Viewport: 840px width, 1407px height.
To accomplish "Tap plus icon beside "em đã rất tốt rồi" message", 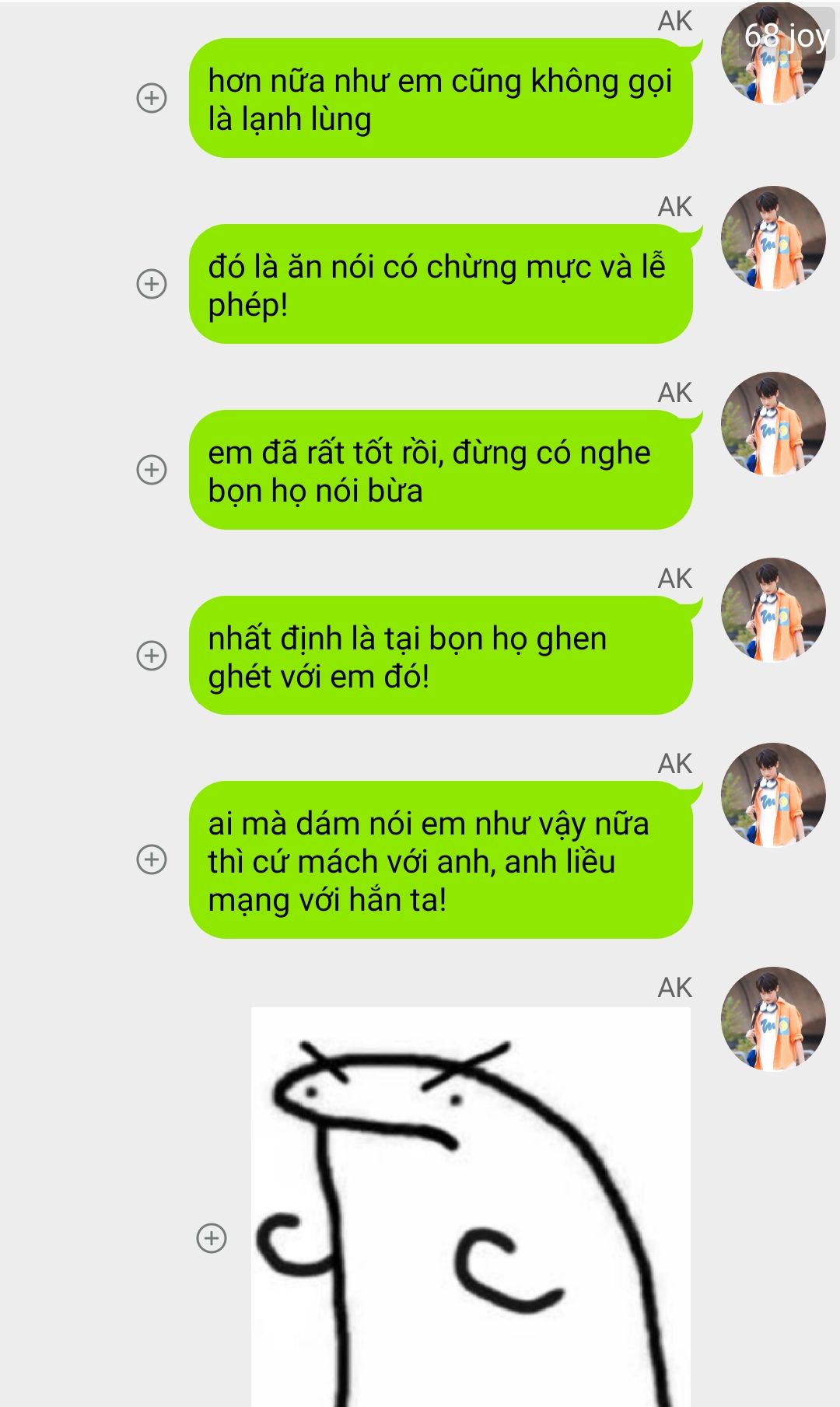I will point(152,470).
